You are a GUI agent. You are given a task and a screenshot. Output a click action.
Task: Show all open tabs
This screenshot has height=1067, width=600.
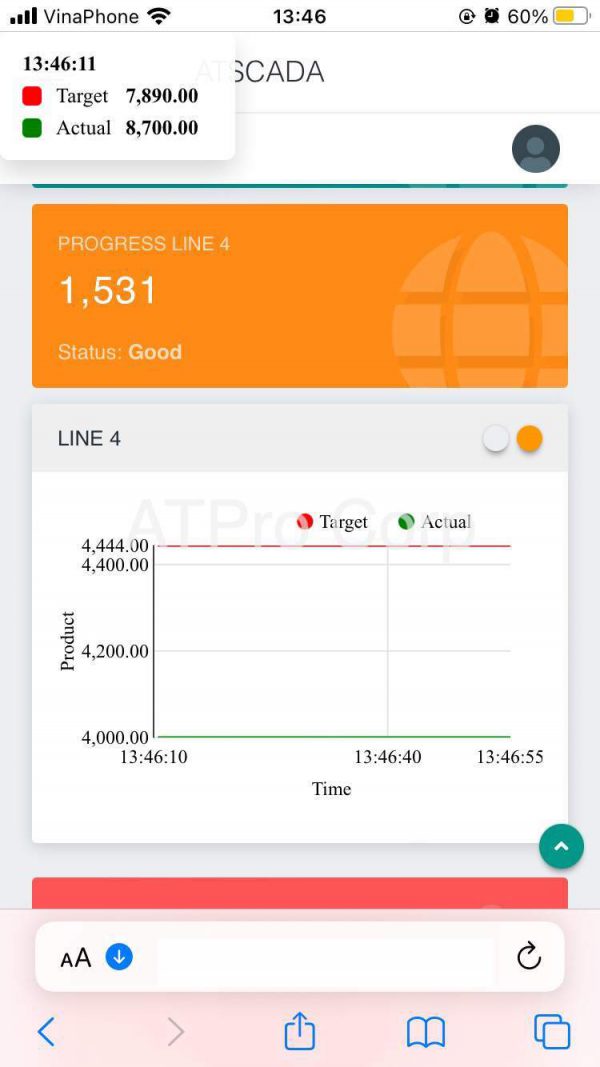551,1031
